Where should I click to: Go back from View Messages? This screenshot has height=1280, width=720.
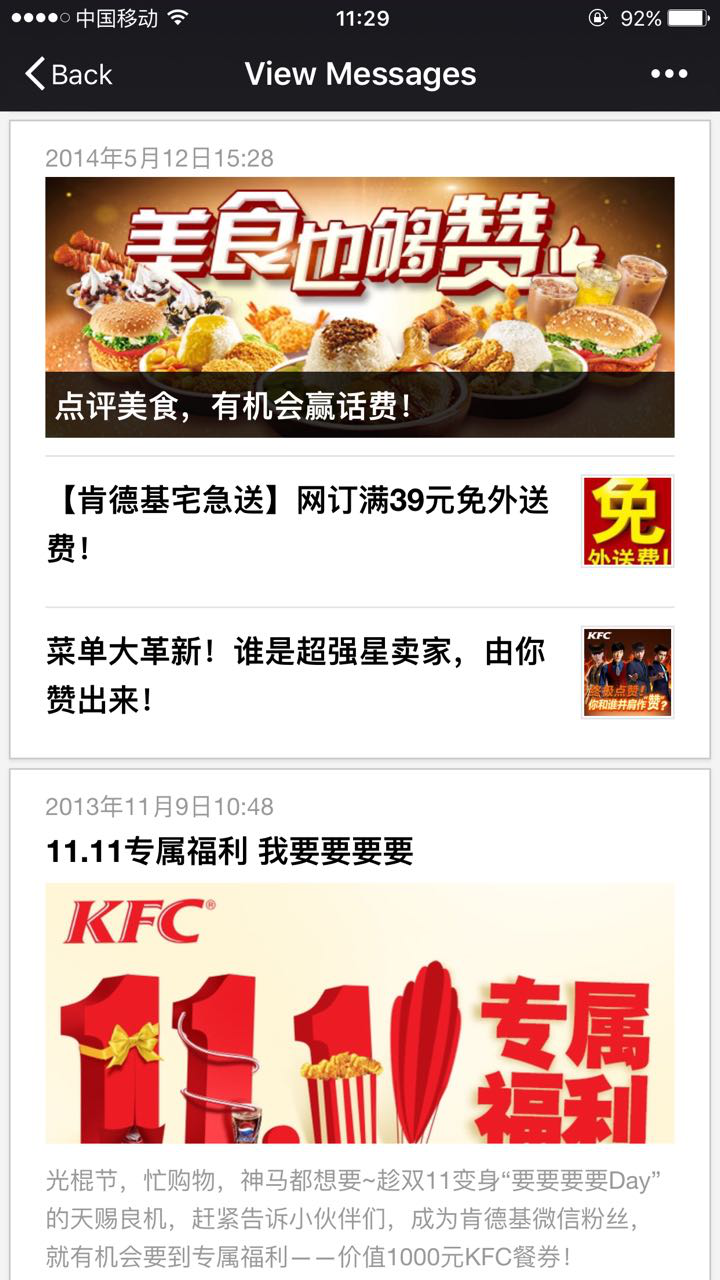[x=68, y=74]
